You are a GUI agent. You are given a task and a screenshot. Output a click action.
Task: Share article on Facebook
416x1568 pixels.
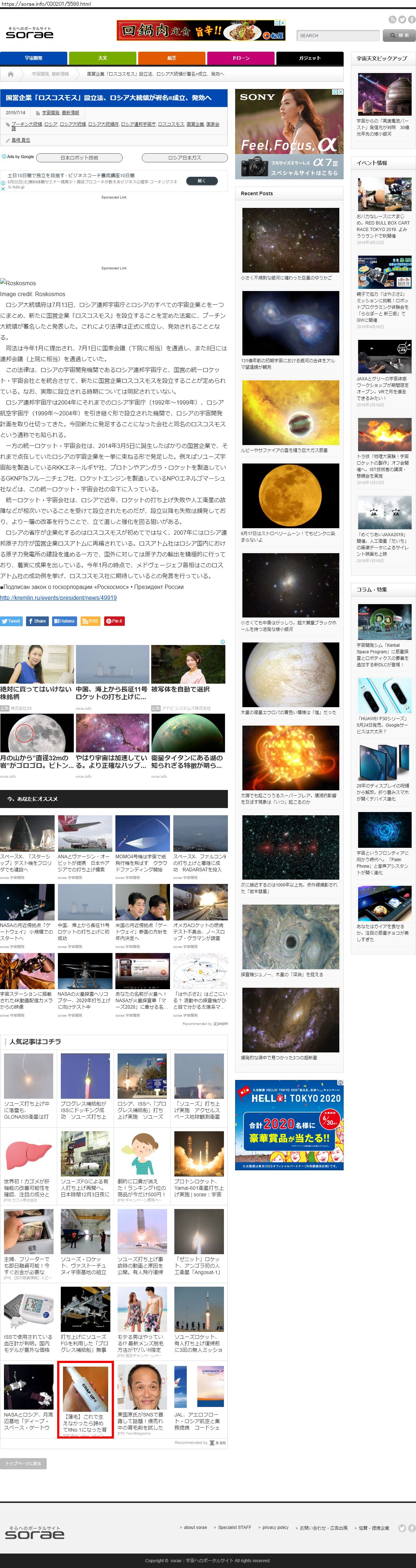click(x=37, y=621)
